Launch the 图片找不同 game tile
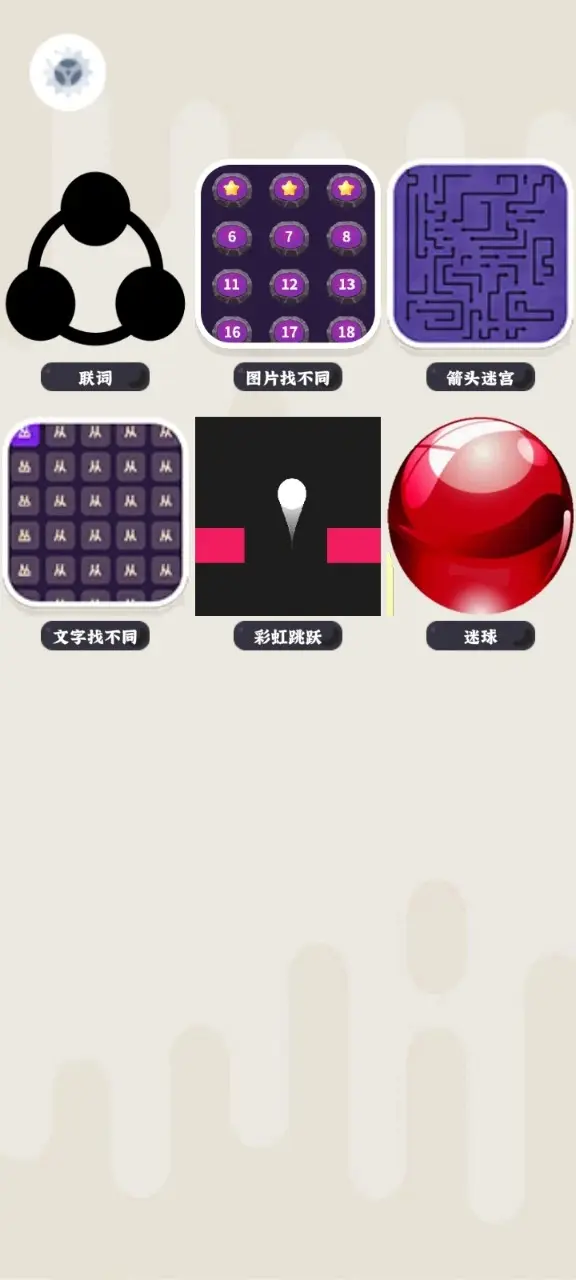576x1280 pixels. (x=288, y=254)
